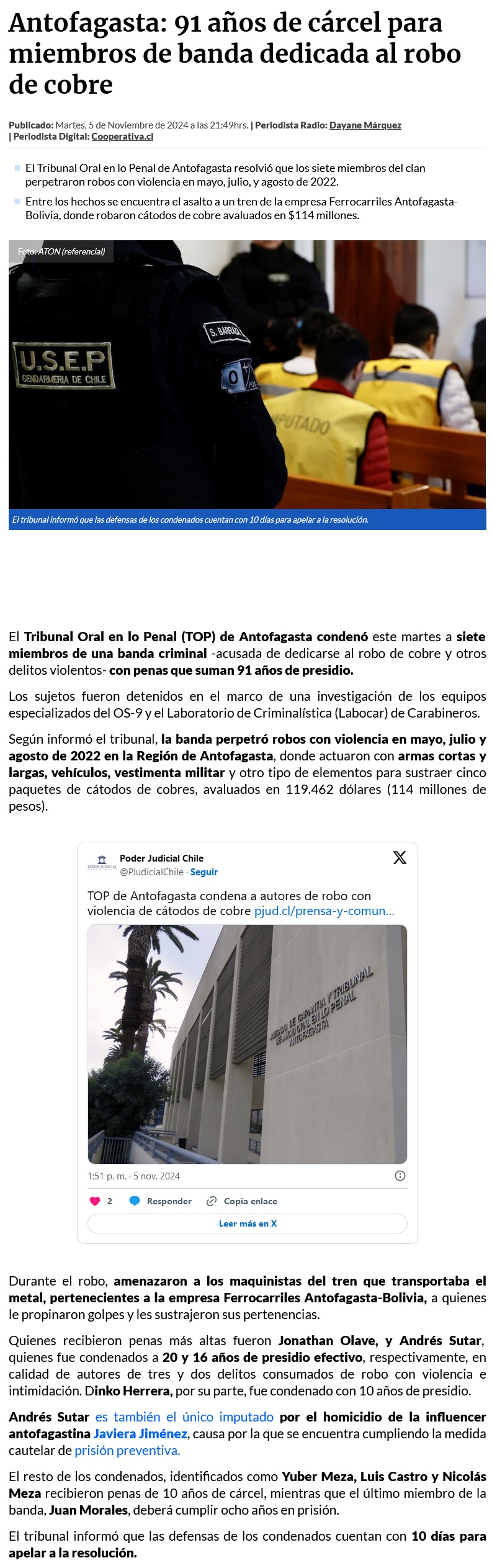
Task: Open the pjud.cl press link in tweet
Action: [x=324, y=911]
